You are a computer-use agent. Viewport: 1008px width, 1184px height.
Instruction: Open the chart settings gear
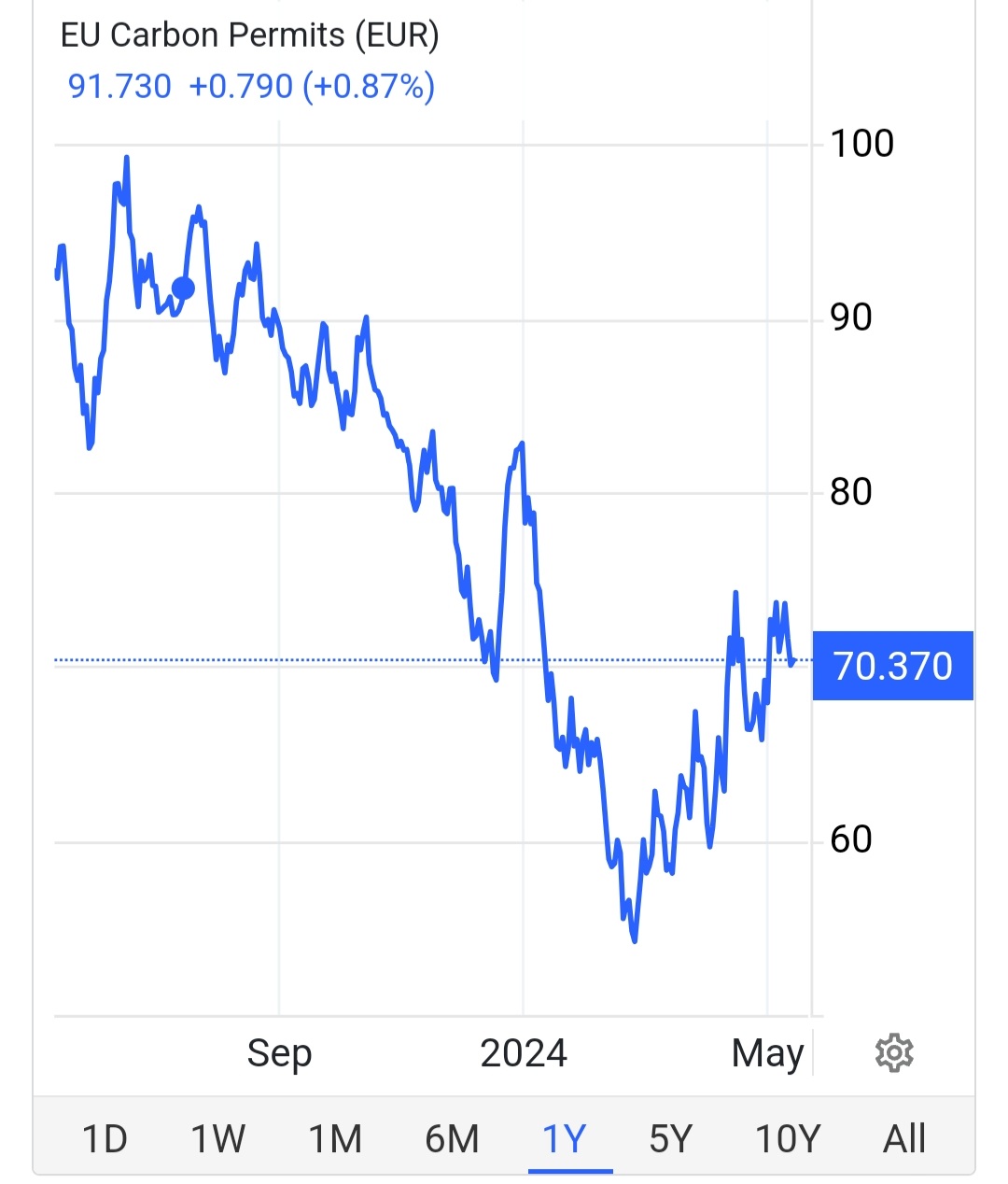894,1053
